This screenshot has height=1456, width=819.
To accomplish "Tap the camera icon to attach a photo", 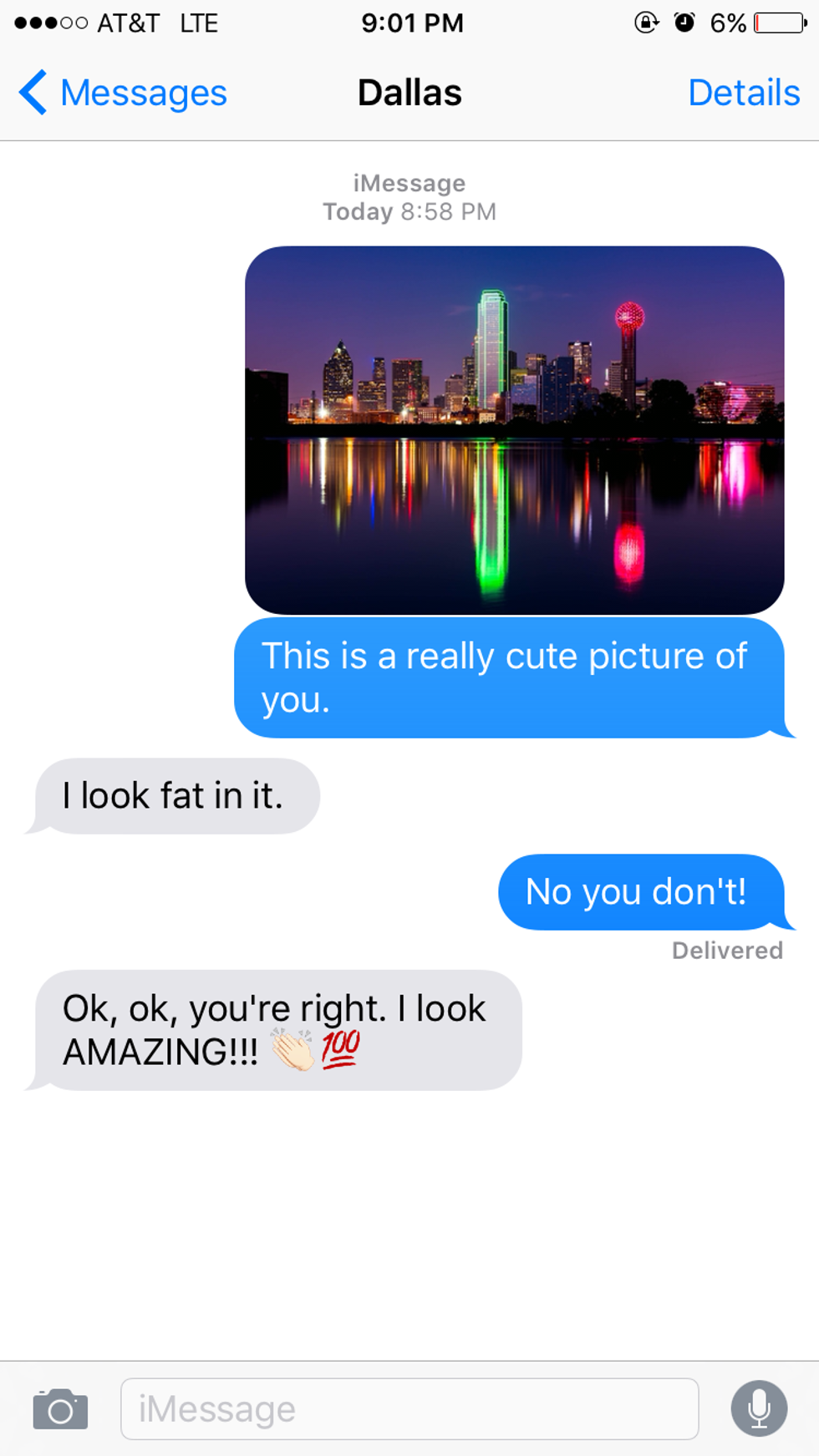I will [x=60, y=1409].
